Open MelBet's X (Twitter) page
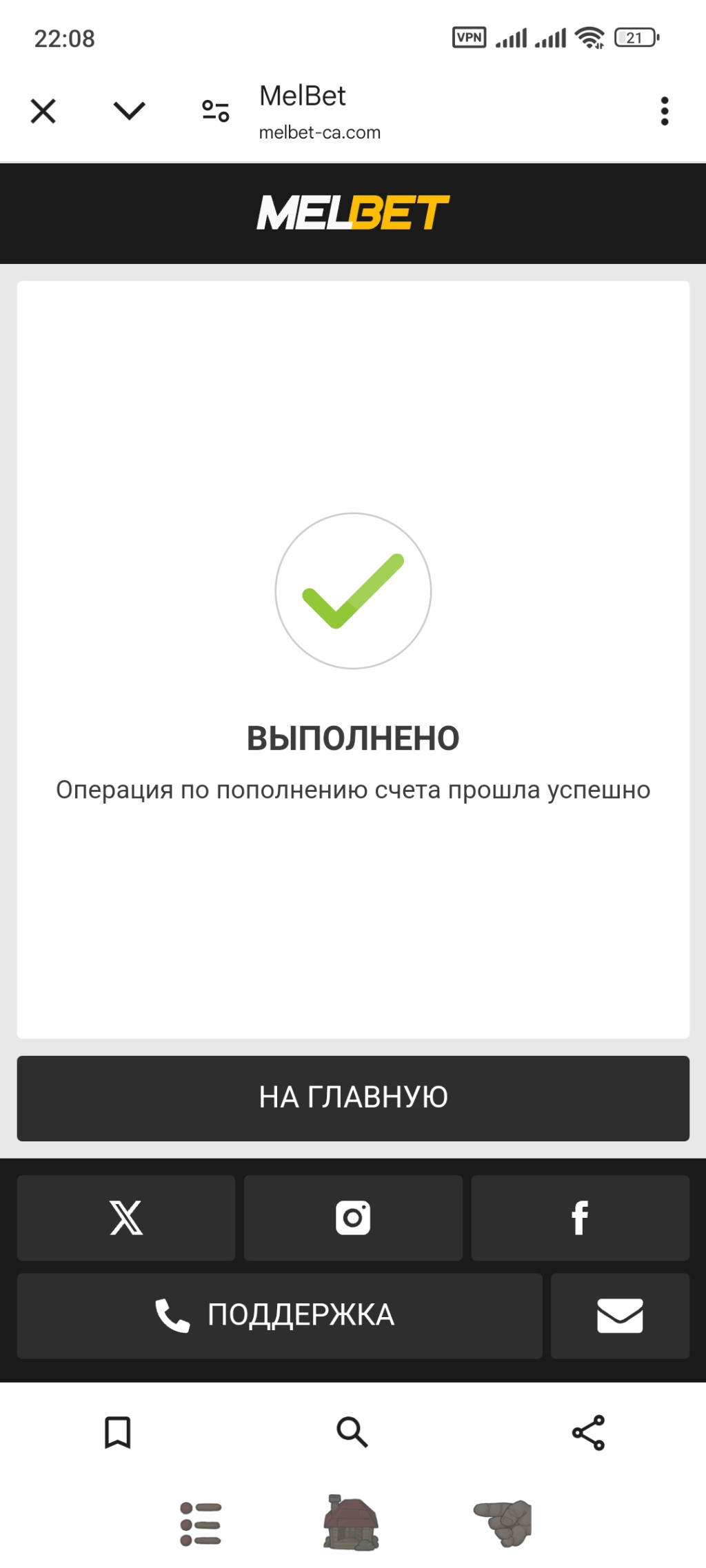The image size is (706, 1568). (126, 1218)
